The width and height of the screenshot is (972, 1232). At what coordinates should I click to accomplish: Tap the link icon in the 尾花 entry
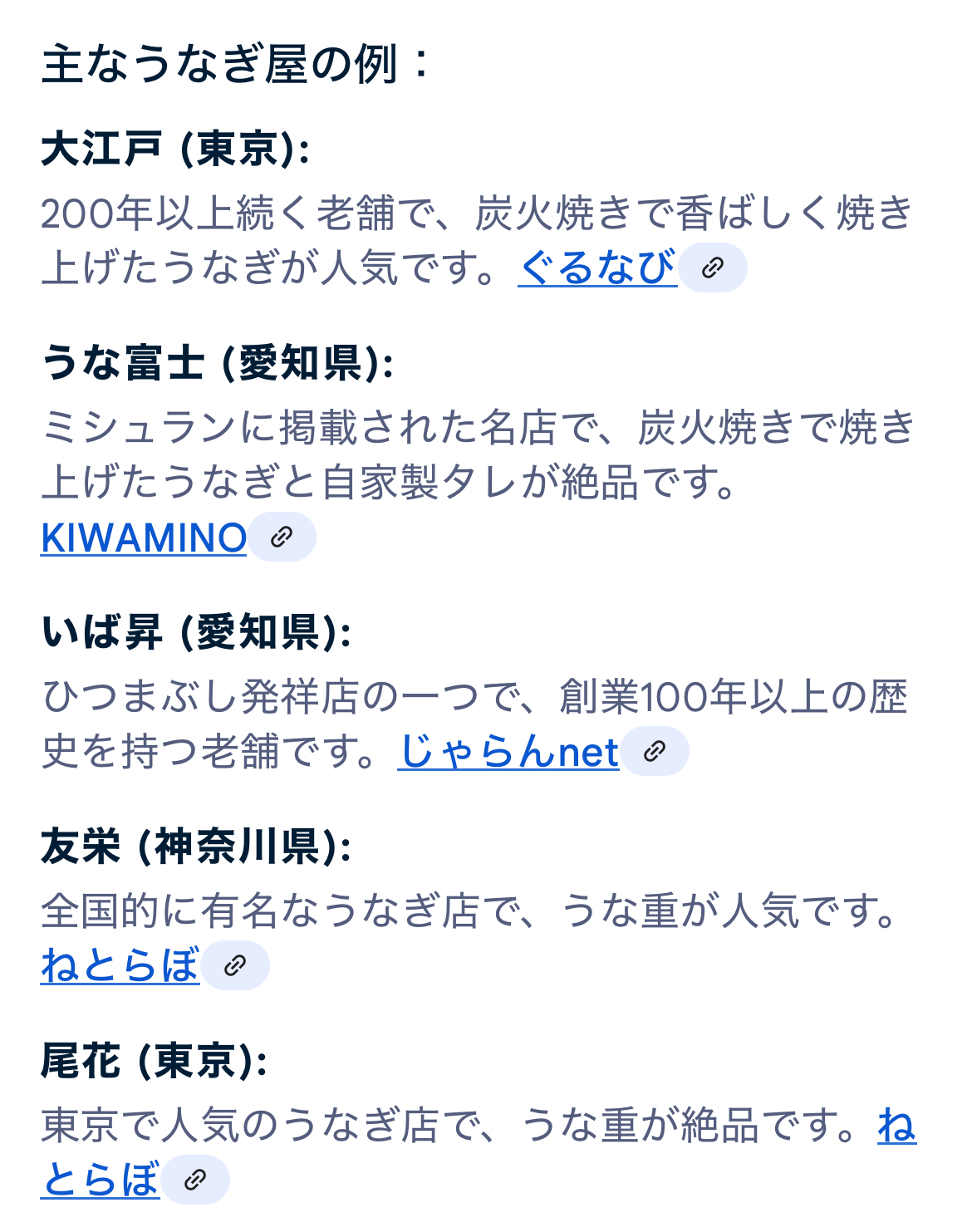click(195, 1180)
